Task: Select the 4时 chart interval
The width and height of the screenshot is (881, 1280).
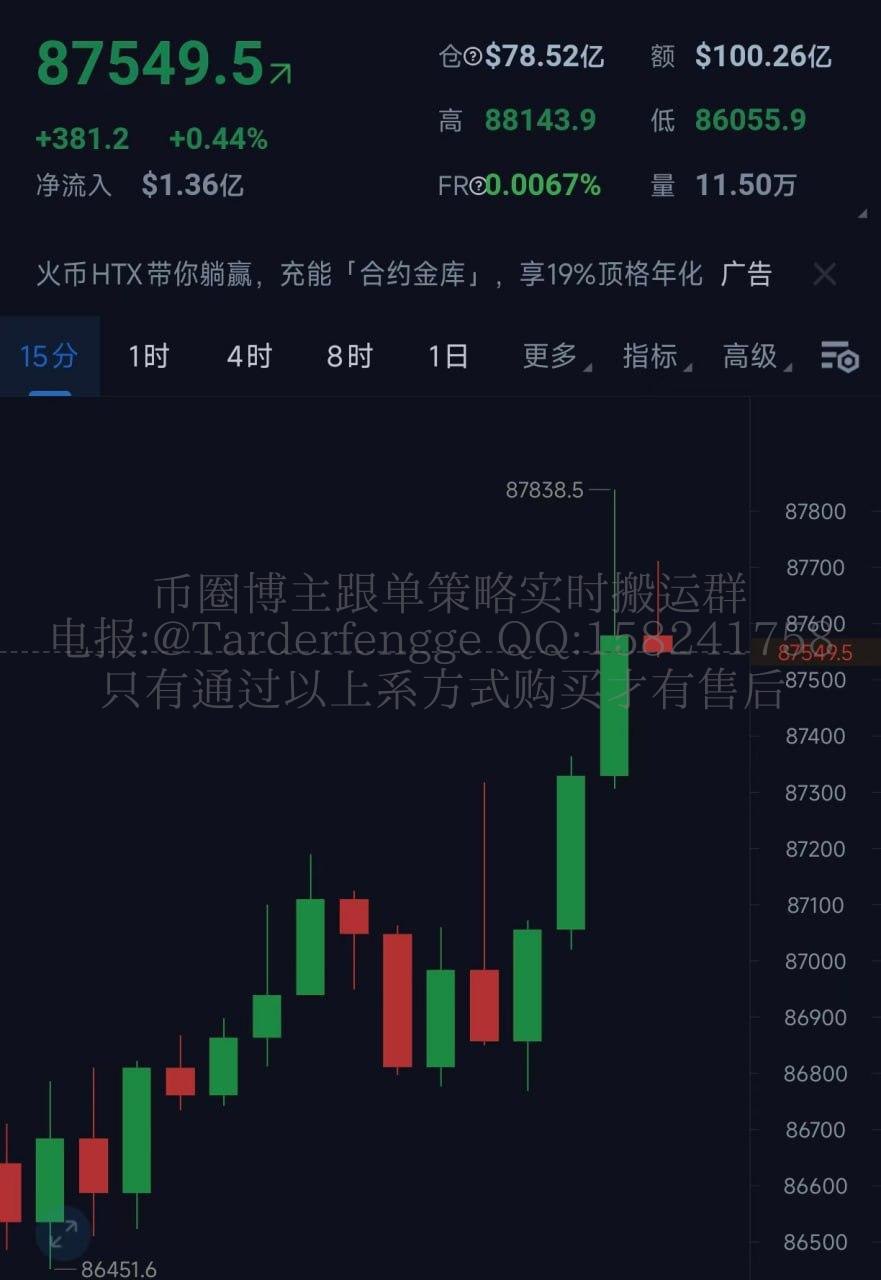Action: coord(248,356)
